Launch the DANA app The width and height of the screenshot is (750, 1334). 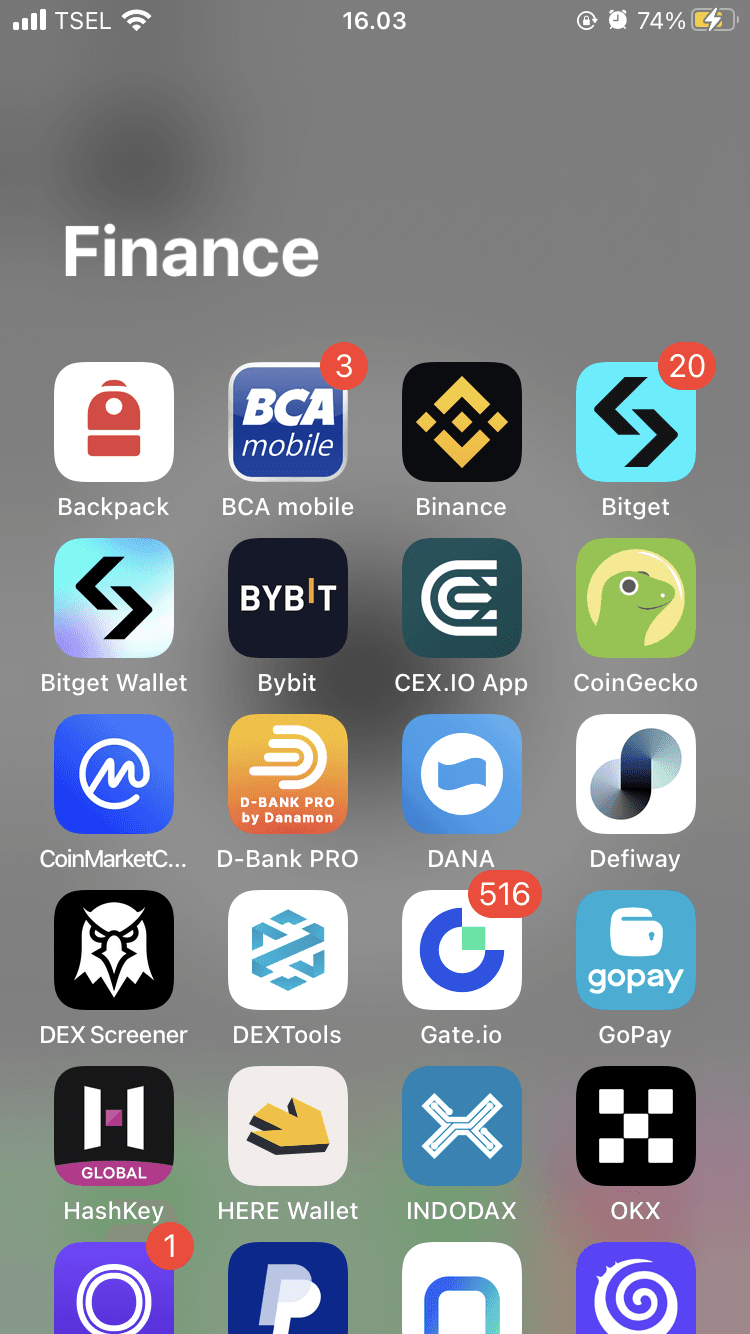click(x=461, y=774)
